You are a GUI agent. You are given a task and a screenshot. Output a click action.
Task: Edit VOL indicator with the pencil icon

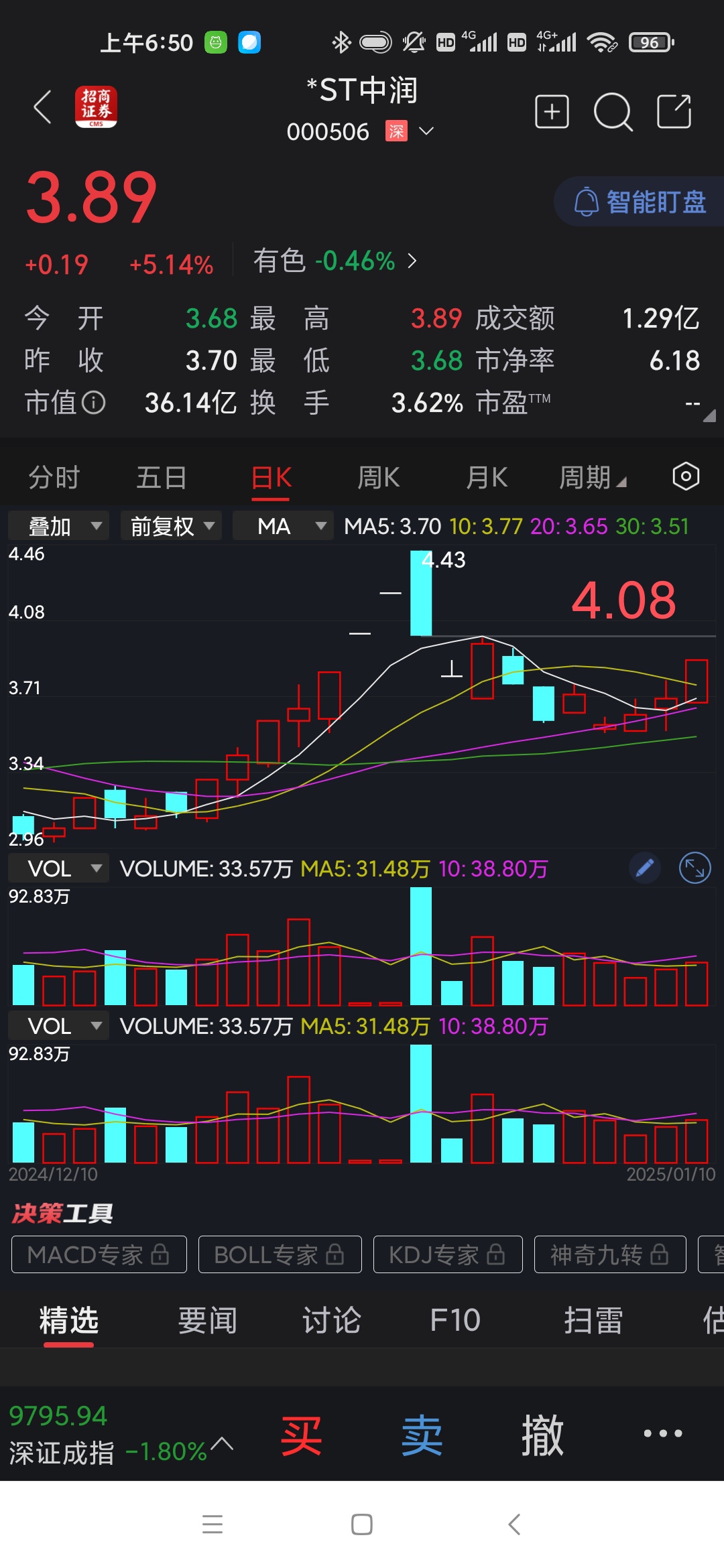tap(644, 867)
